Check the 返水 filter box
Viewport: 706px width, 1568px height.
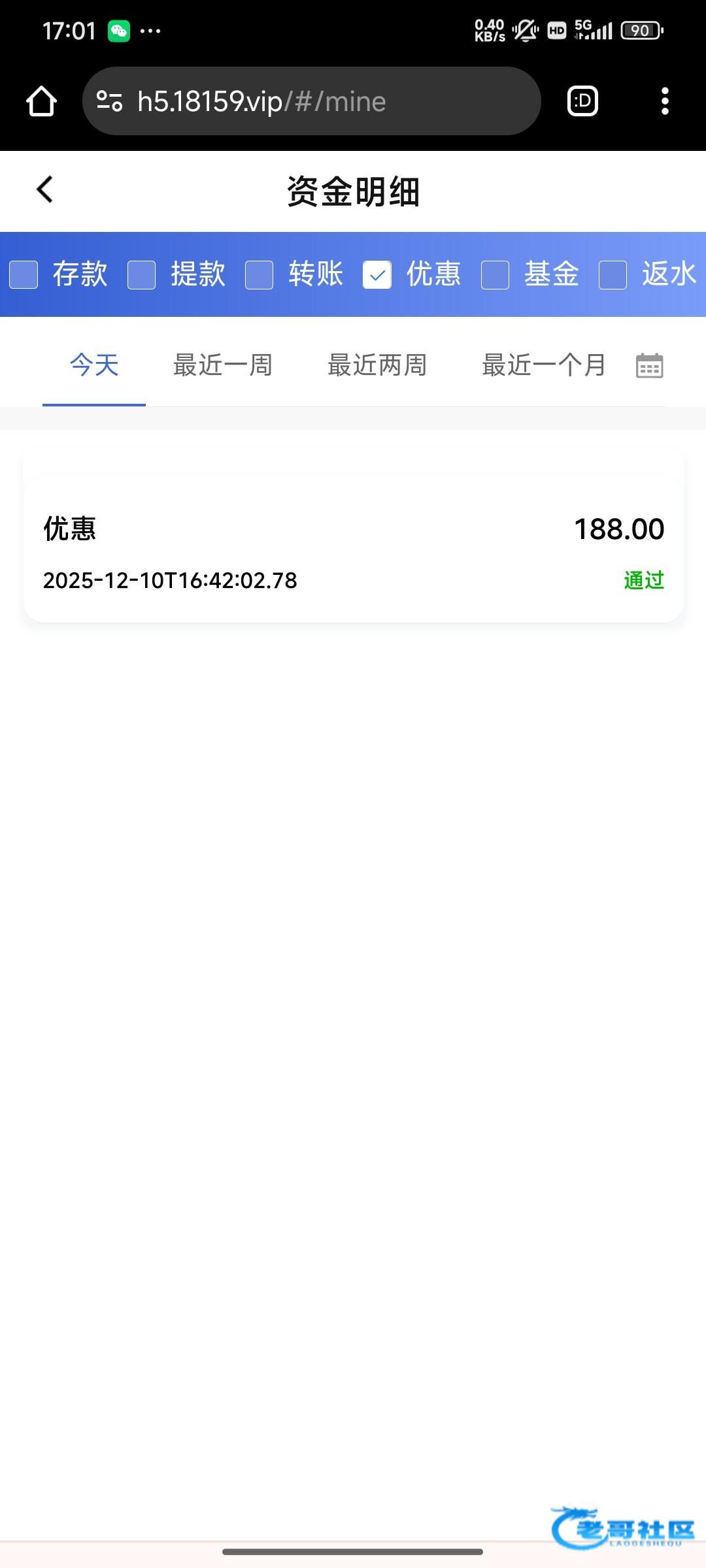[613, 274]
